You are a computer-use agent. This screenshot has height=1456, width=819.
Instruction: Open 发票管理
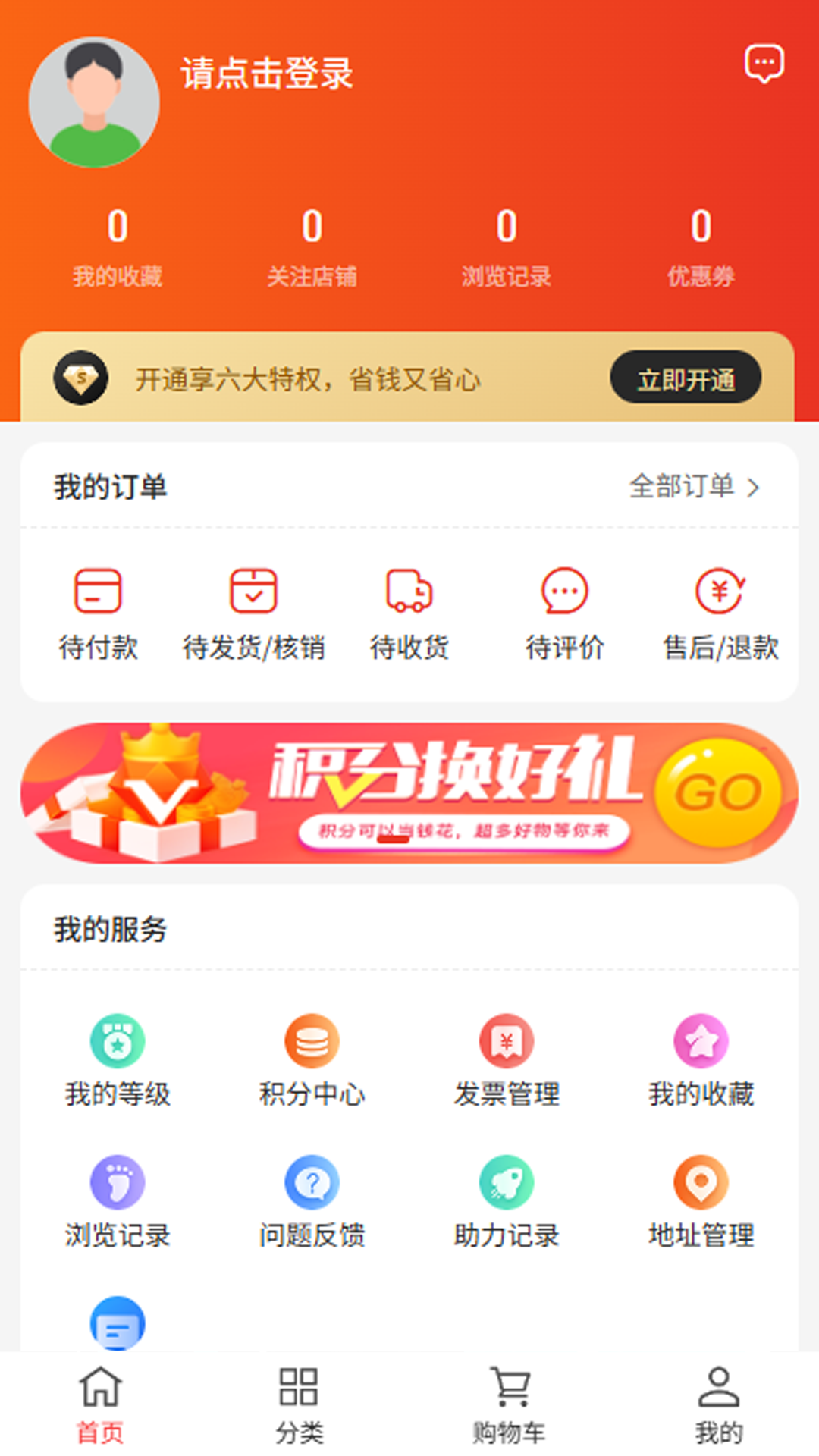(x=507, y=1062)
